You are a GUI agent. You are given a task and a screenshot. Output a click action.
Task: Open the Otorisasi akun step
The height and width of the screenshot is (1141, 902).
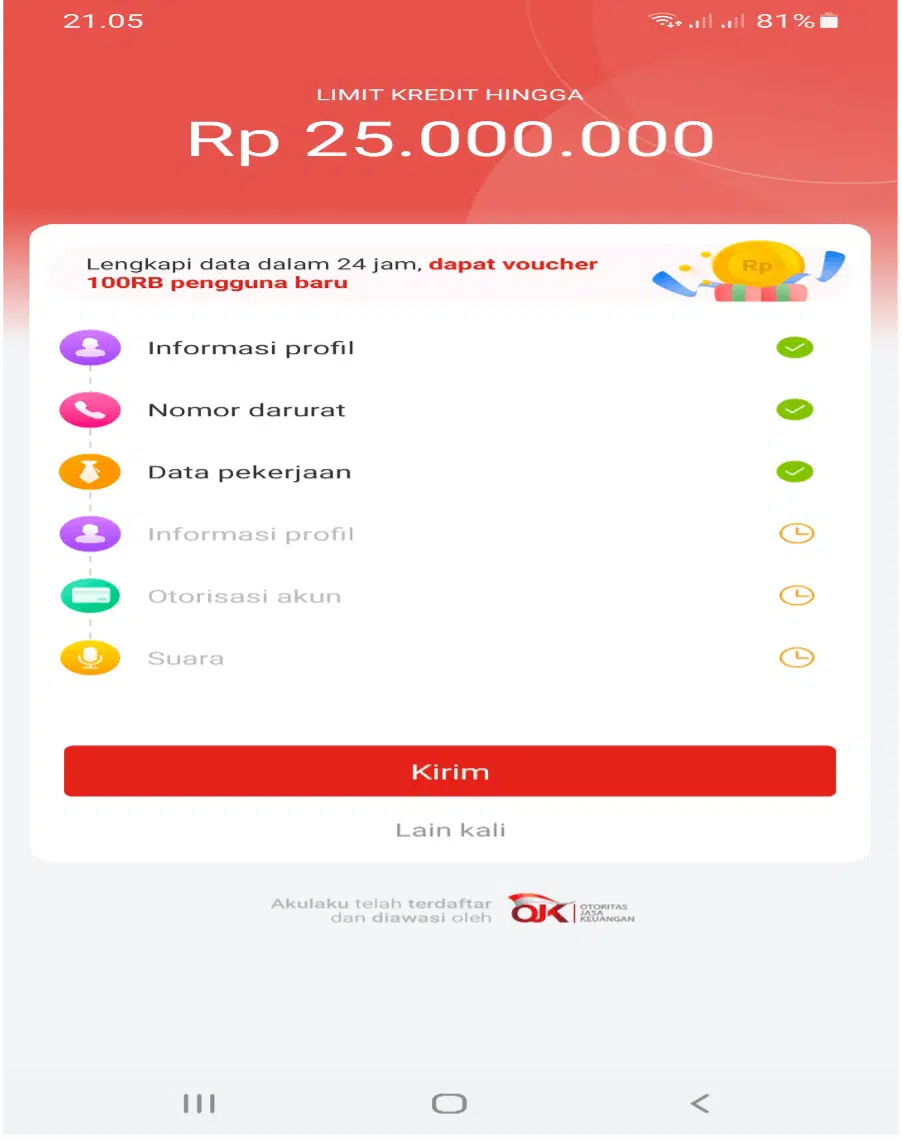[244, 596]
